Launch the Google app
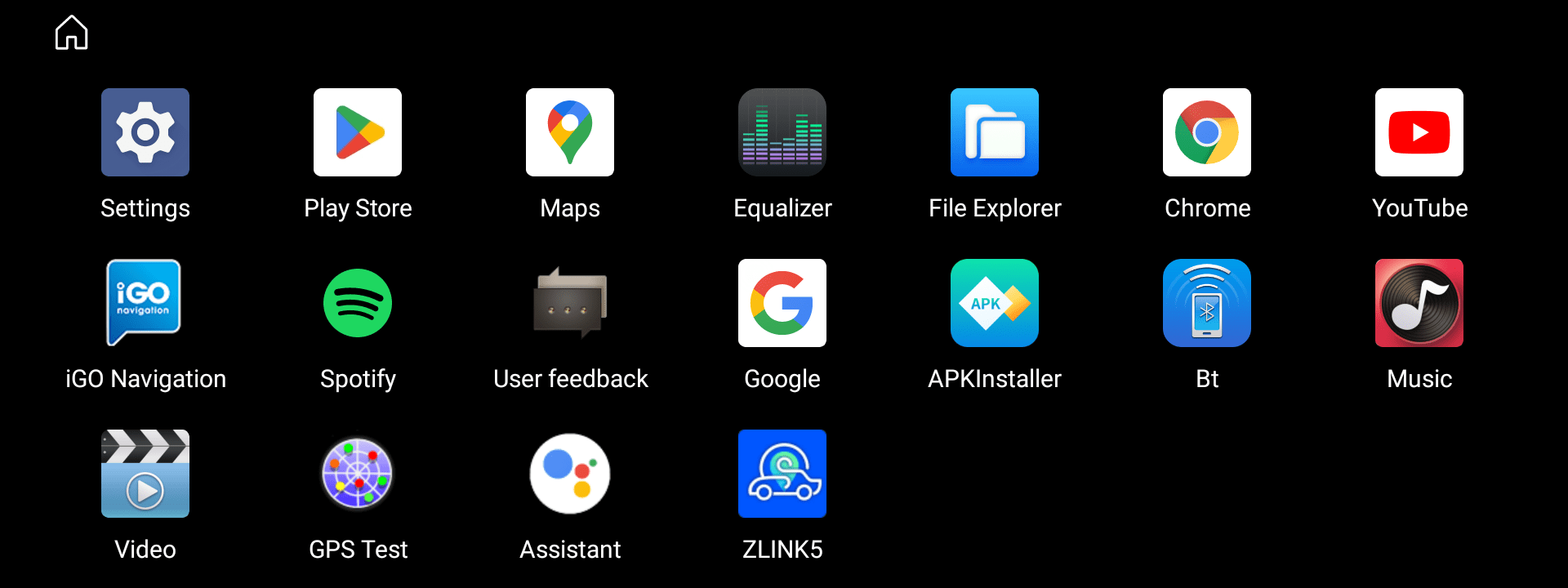This screenshot has height=588, width=1568. click(782, 303)
